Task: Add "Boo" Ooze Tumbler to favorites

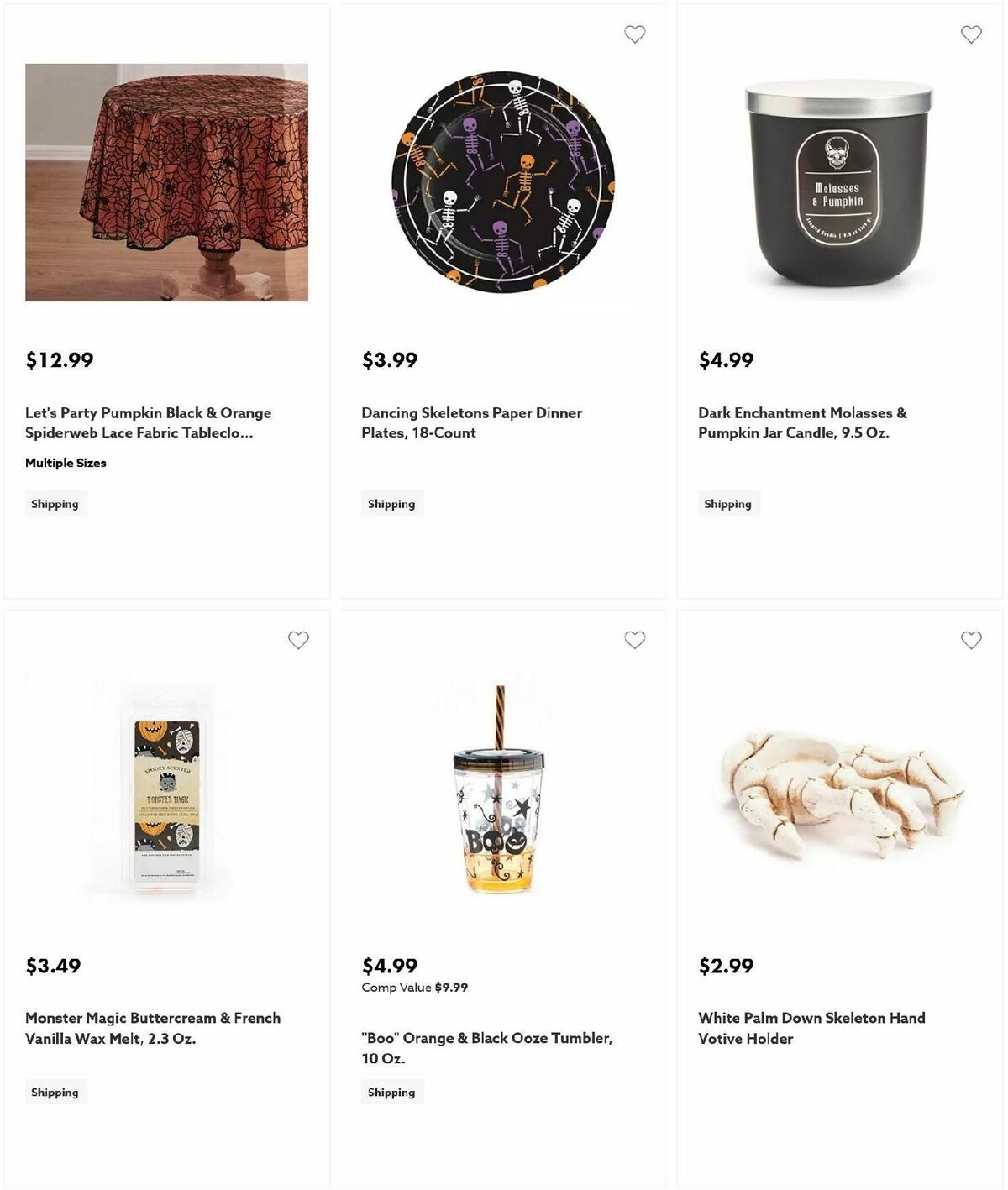Action: pyautogui.click(x=635, y=640)
